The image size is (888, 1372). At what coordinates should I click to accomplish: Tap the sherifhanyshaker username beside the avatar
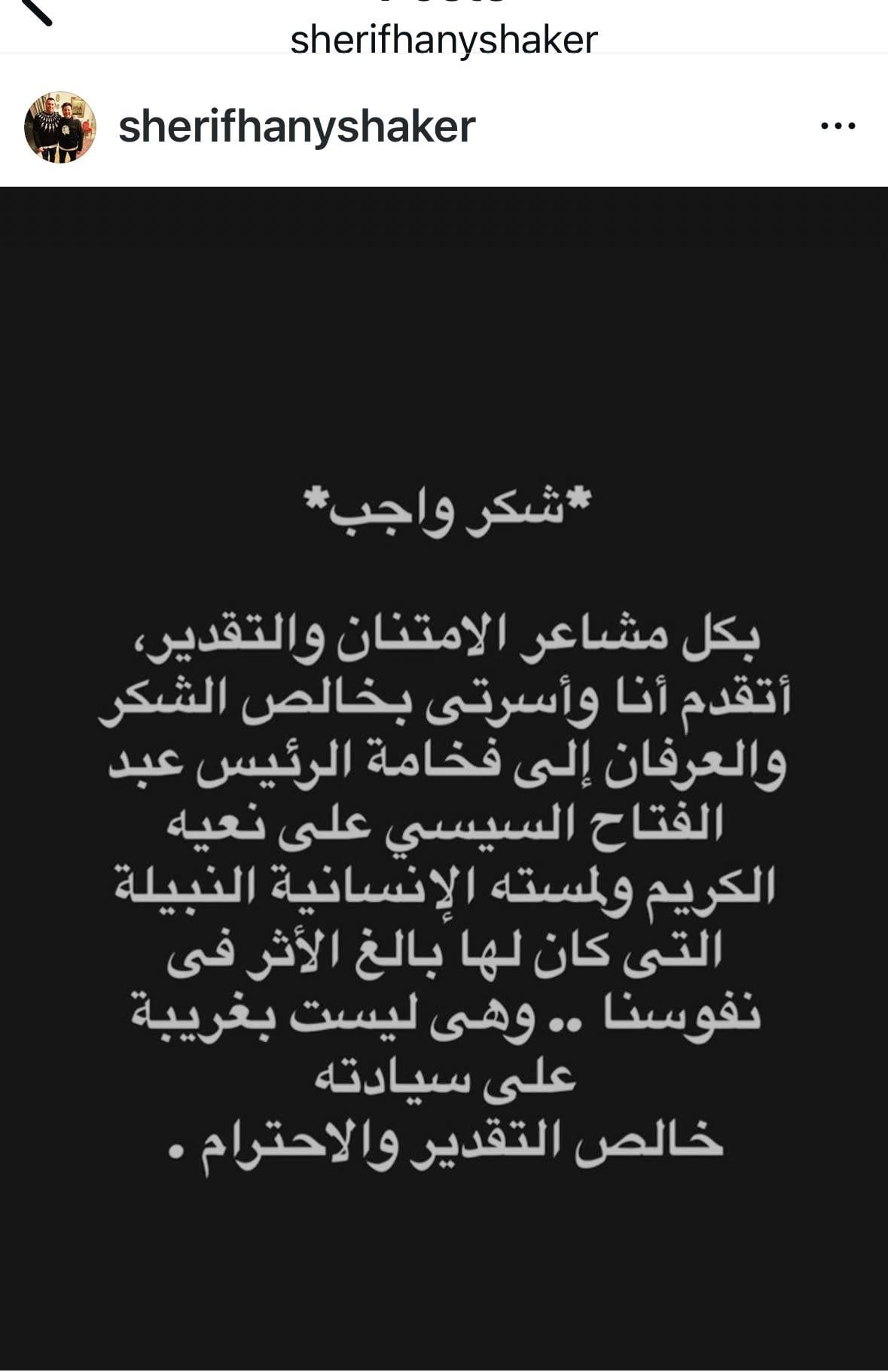click(x=297, y=127)
